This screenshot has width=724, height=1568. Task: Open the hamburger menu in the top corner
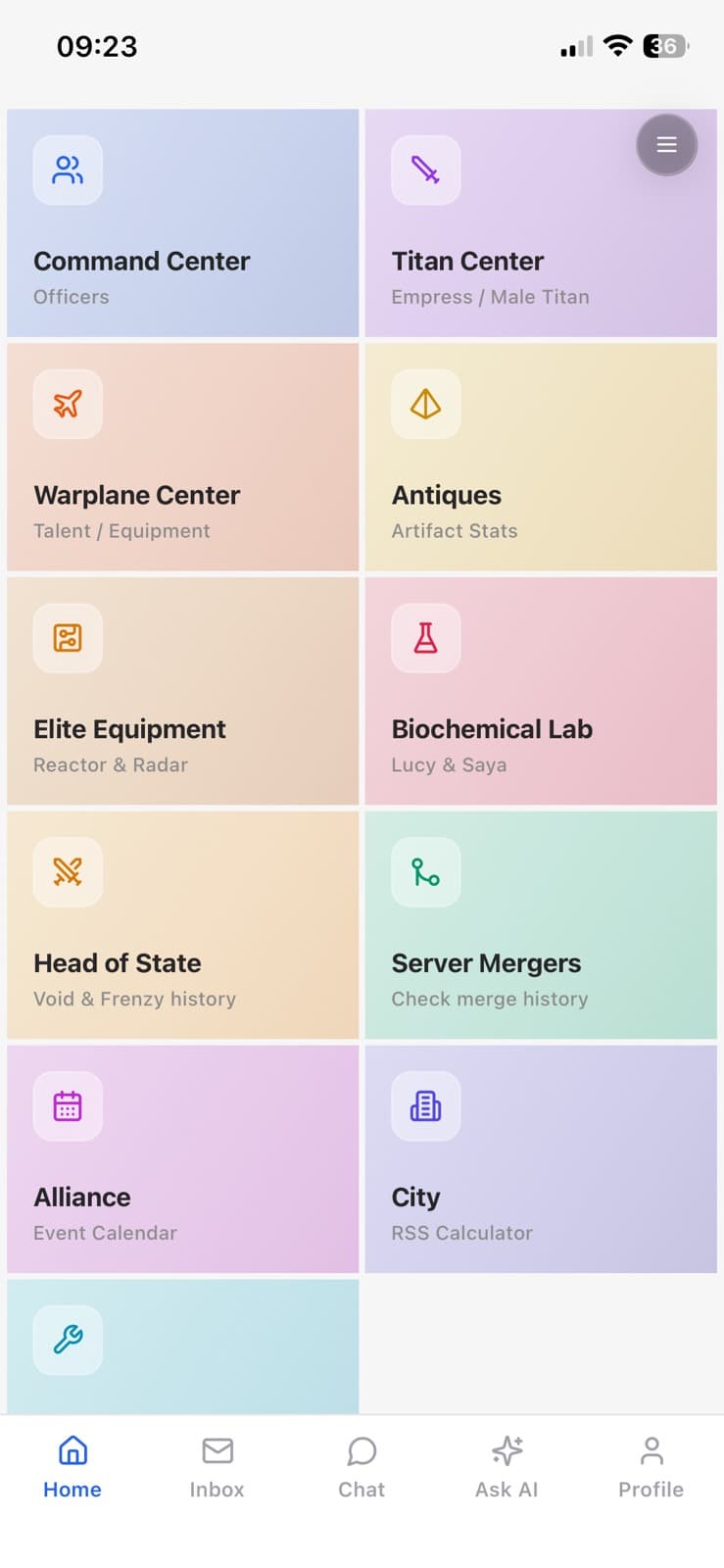(x=667, y=144)
